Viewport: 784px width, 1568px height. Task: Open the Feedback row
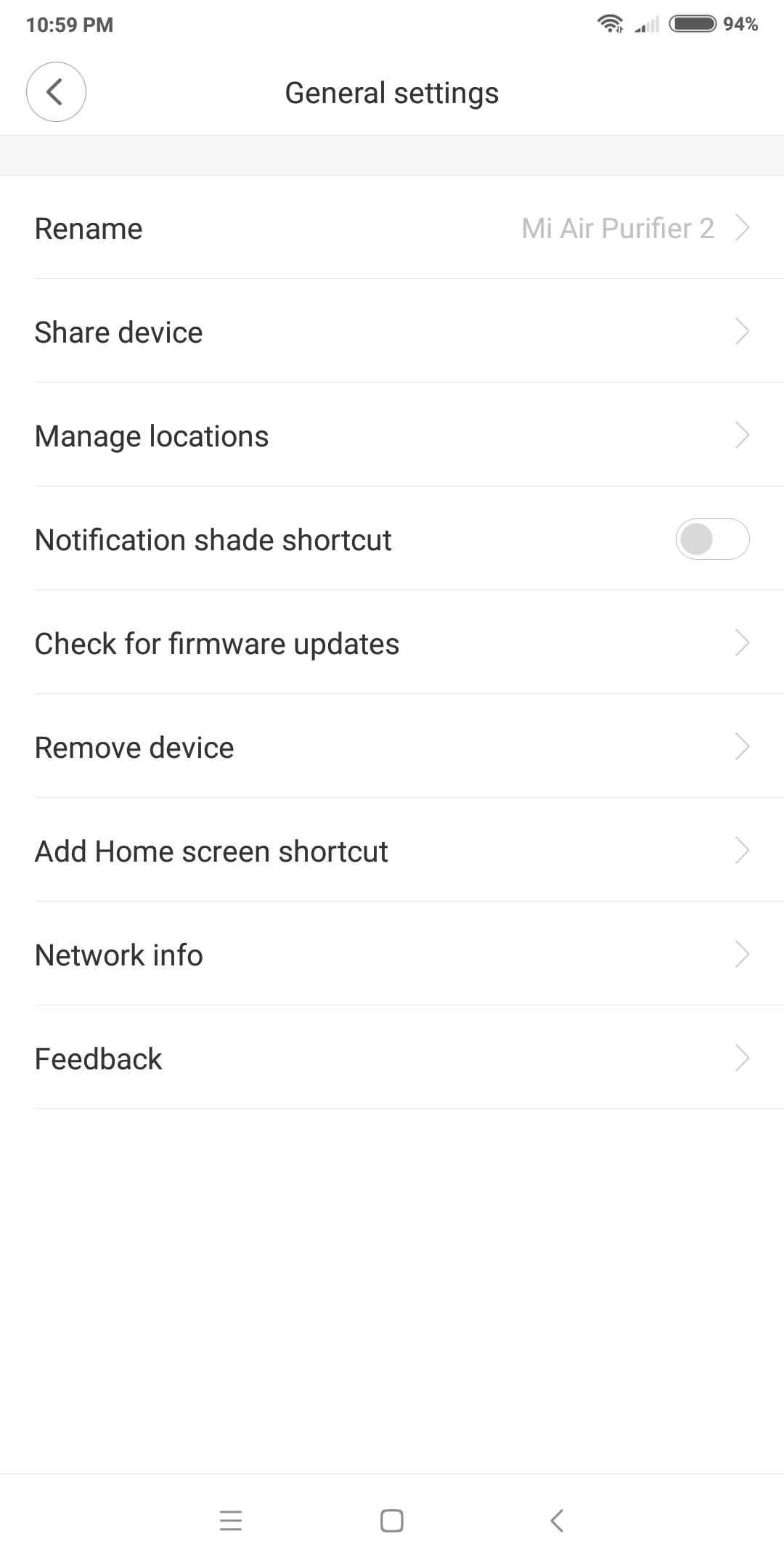(x=392, y=1059)
